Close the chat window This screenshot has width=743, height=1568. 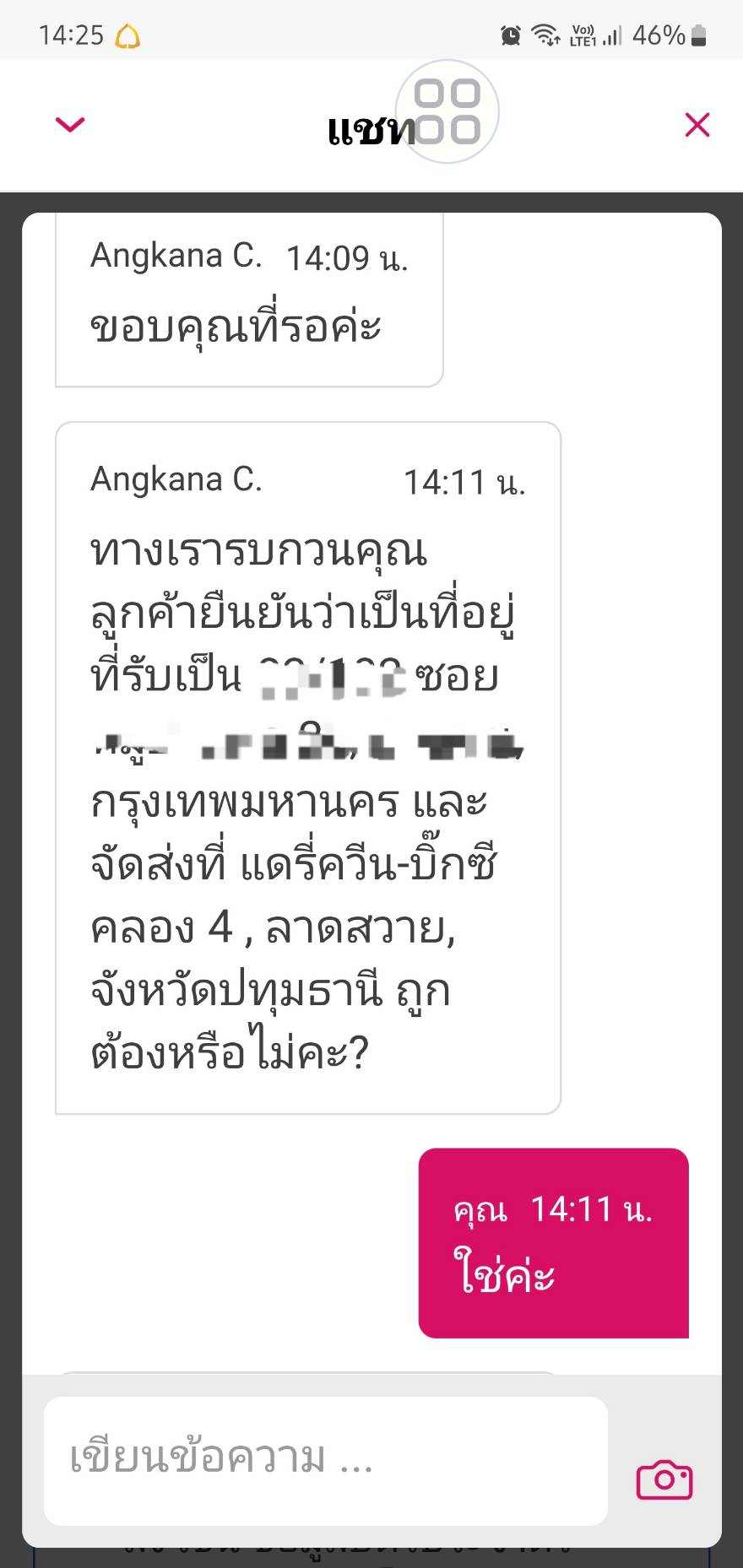click(697, 125)
